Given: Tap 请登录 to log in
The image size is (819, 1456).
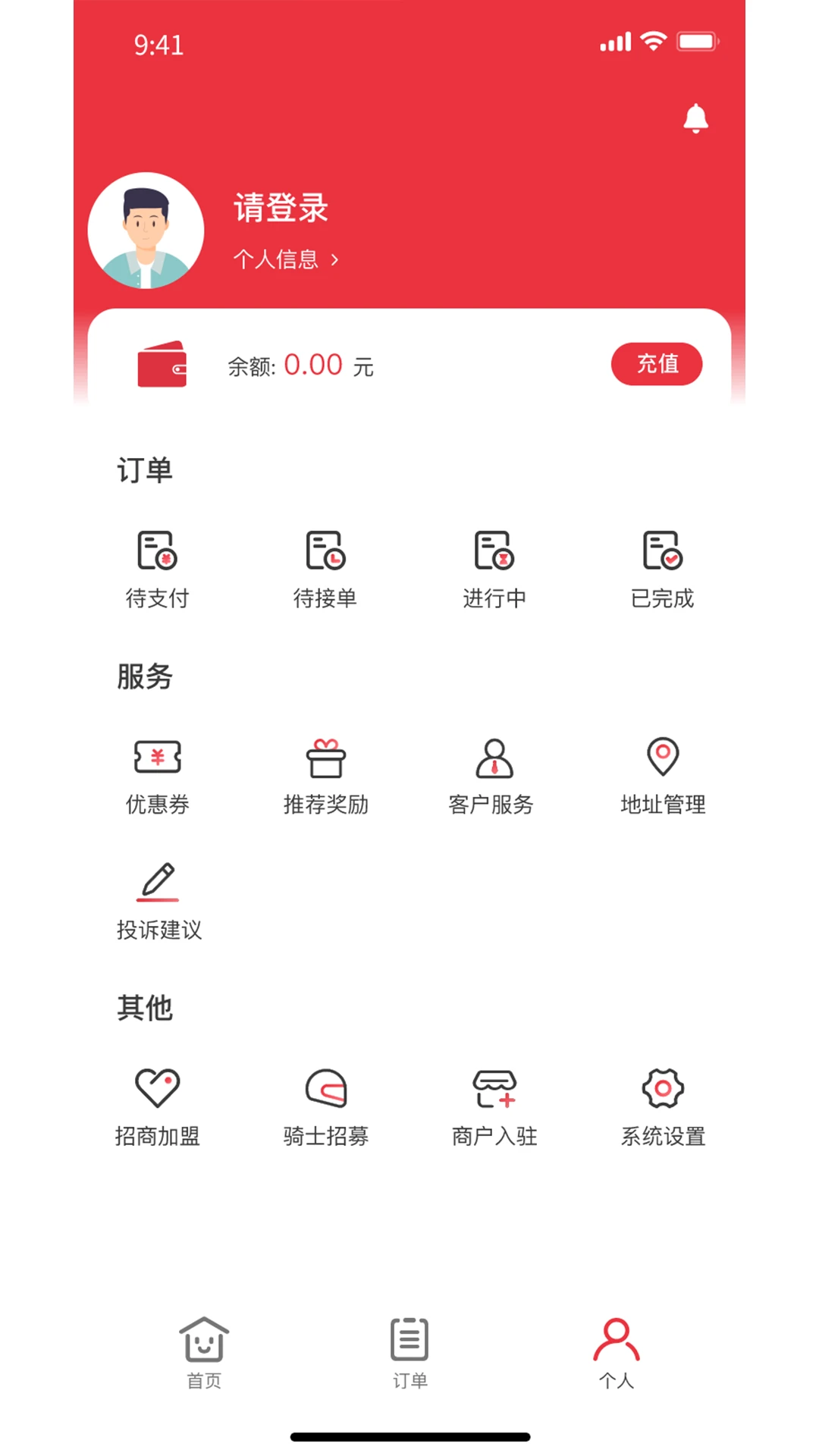Looking at the screenshot, I should point(280,209).
